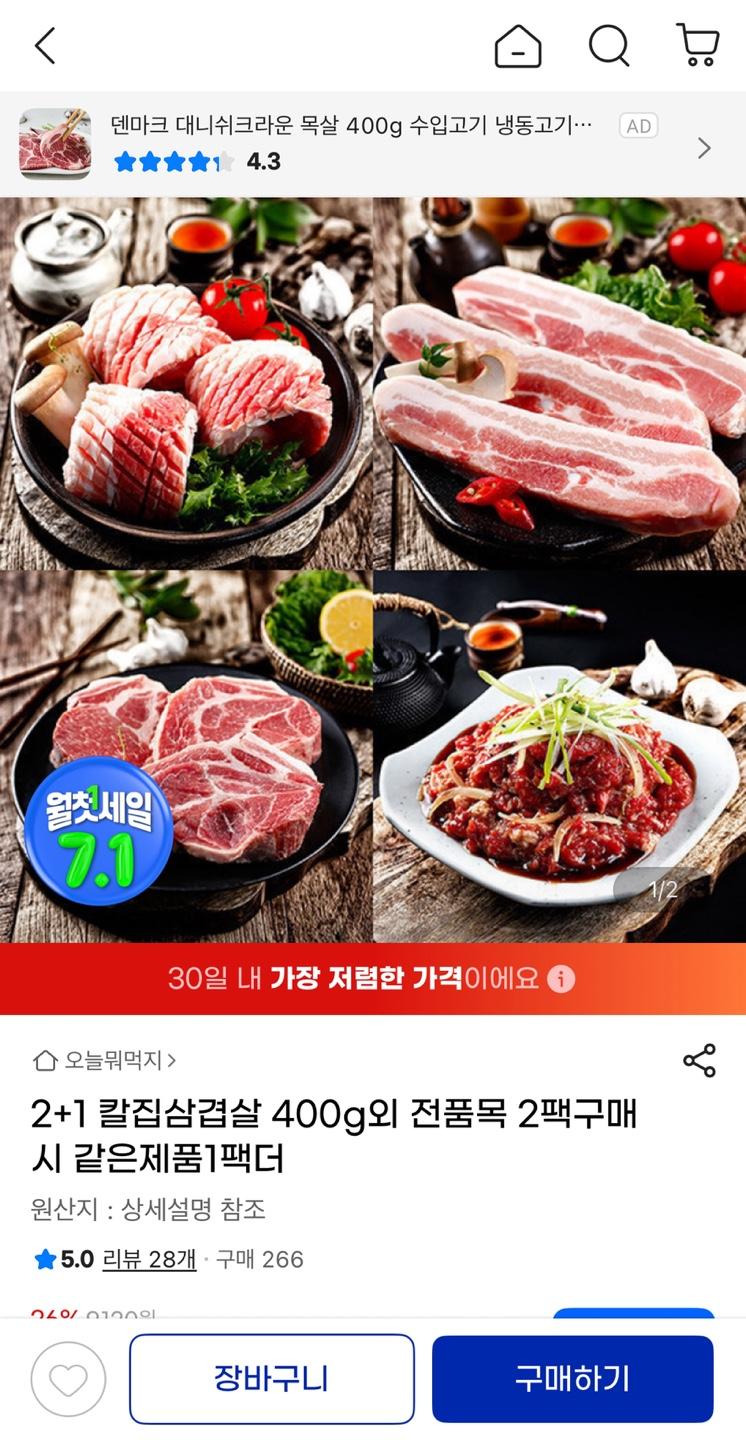Open the home icon in the top bar

[x=518, y=46]
